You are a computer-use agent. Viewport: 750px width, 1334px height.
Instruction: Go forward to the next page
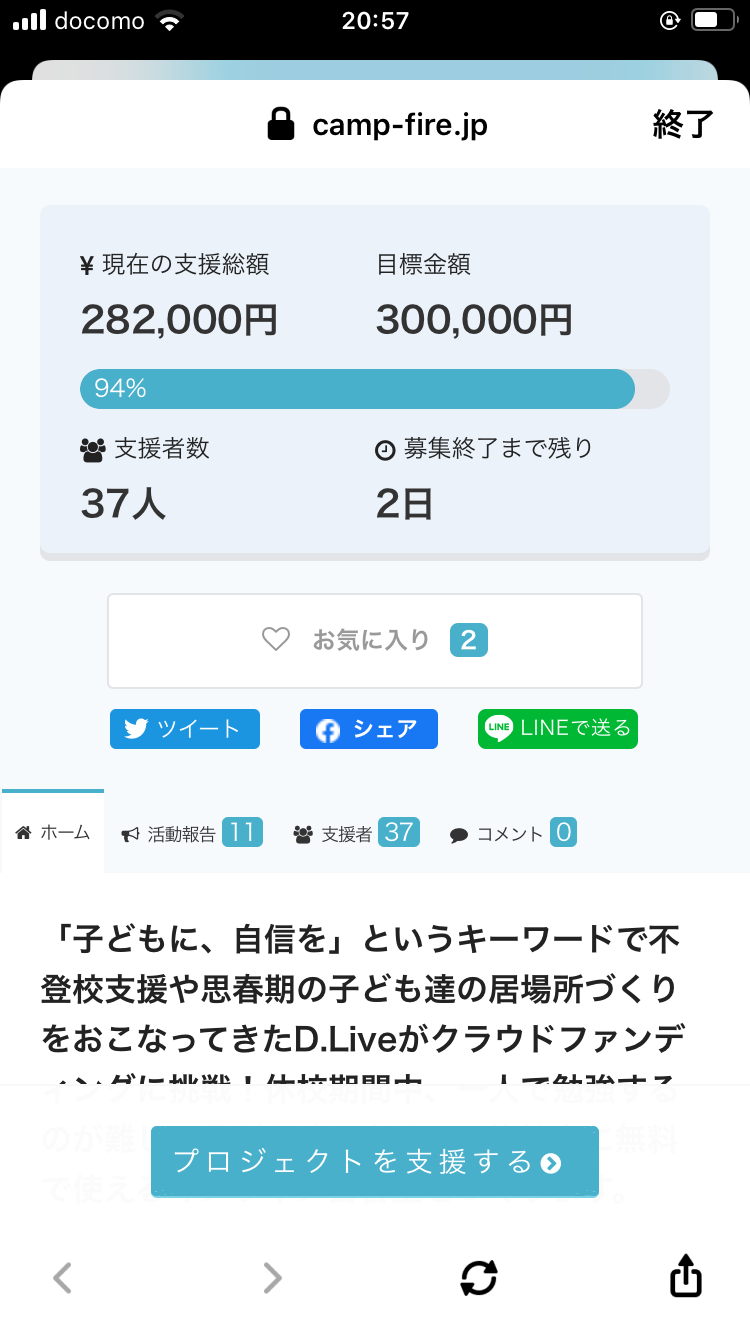(x=271, y=1277)
